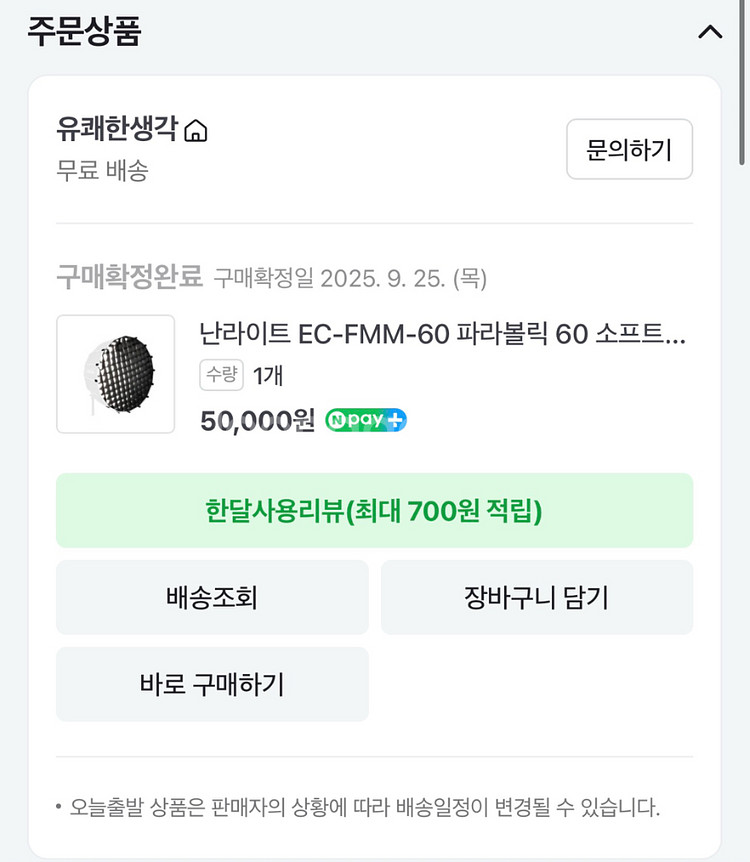The width and height of the screenshot is (750, 862).
Task: Collapse the 주문상품 section with the chevron
Action: 710,32
